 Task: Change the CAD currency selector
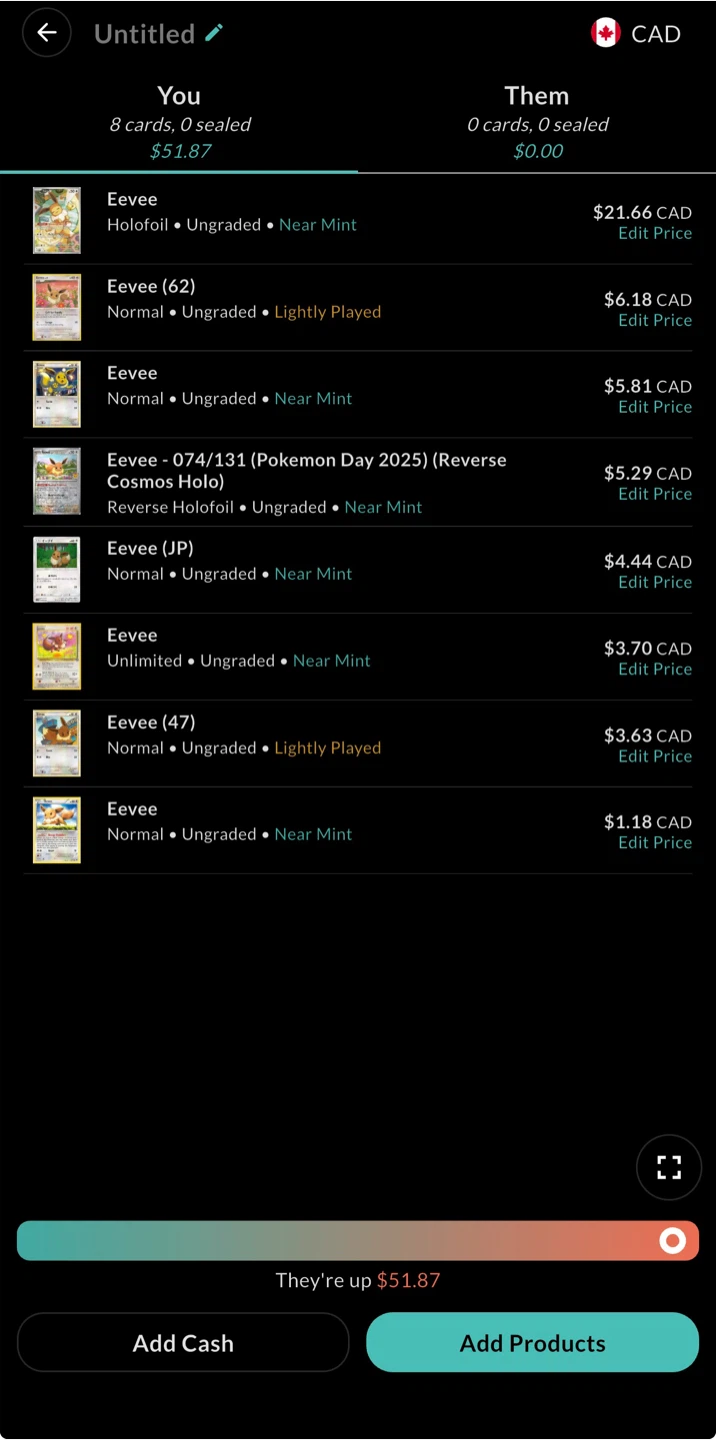click(636, 33)
